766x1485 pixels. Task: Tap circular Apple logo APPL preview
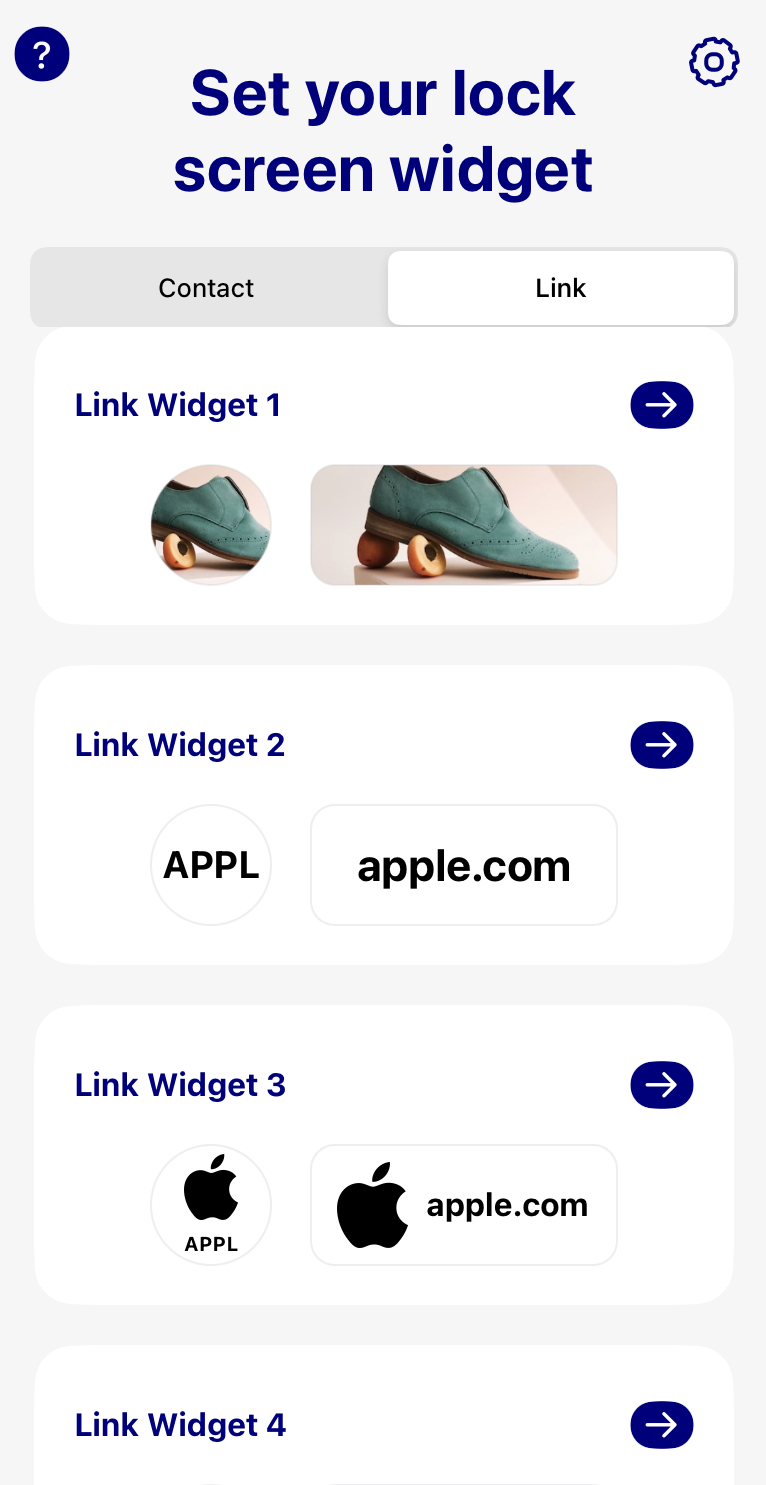tap(211, 1205)
